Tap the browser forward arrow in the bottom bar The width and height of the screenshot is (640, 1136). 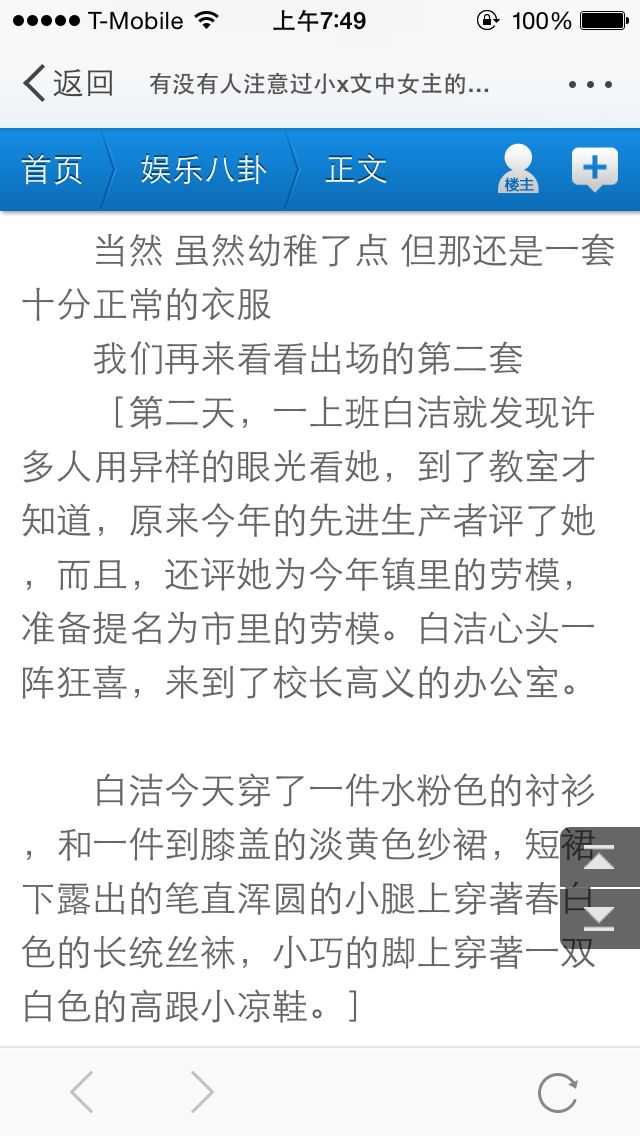pyautogui.click(x=202, y=1092)
